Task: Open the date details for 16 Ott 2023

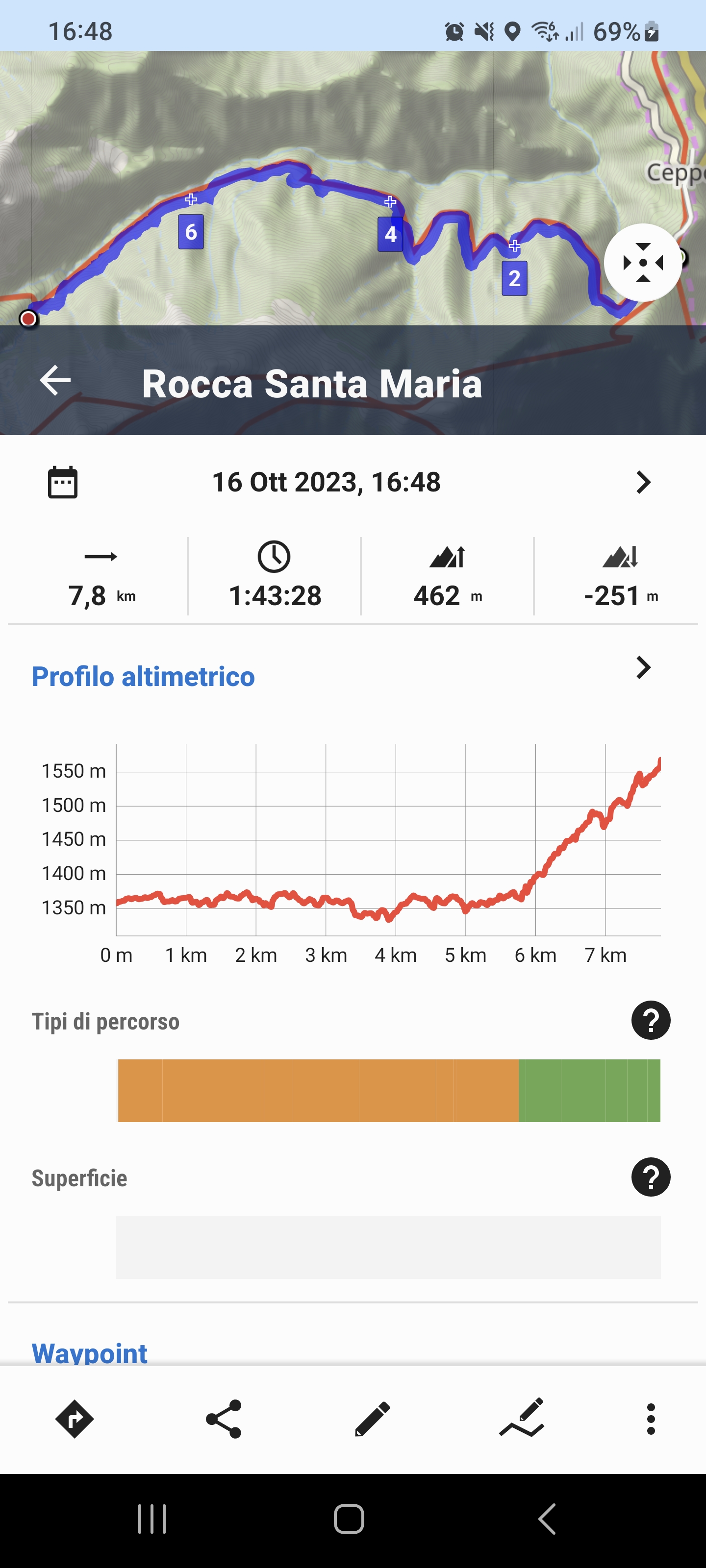Action: click(643, 482)
